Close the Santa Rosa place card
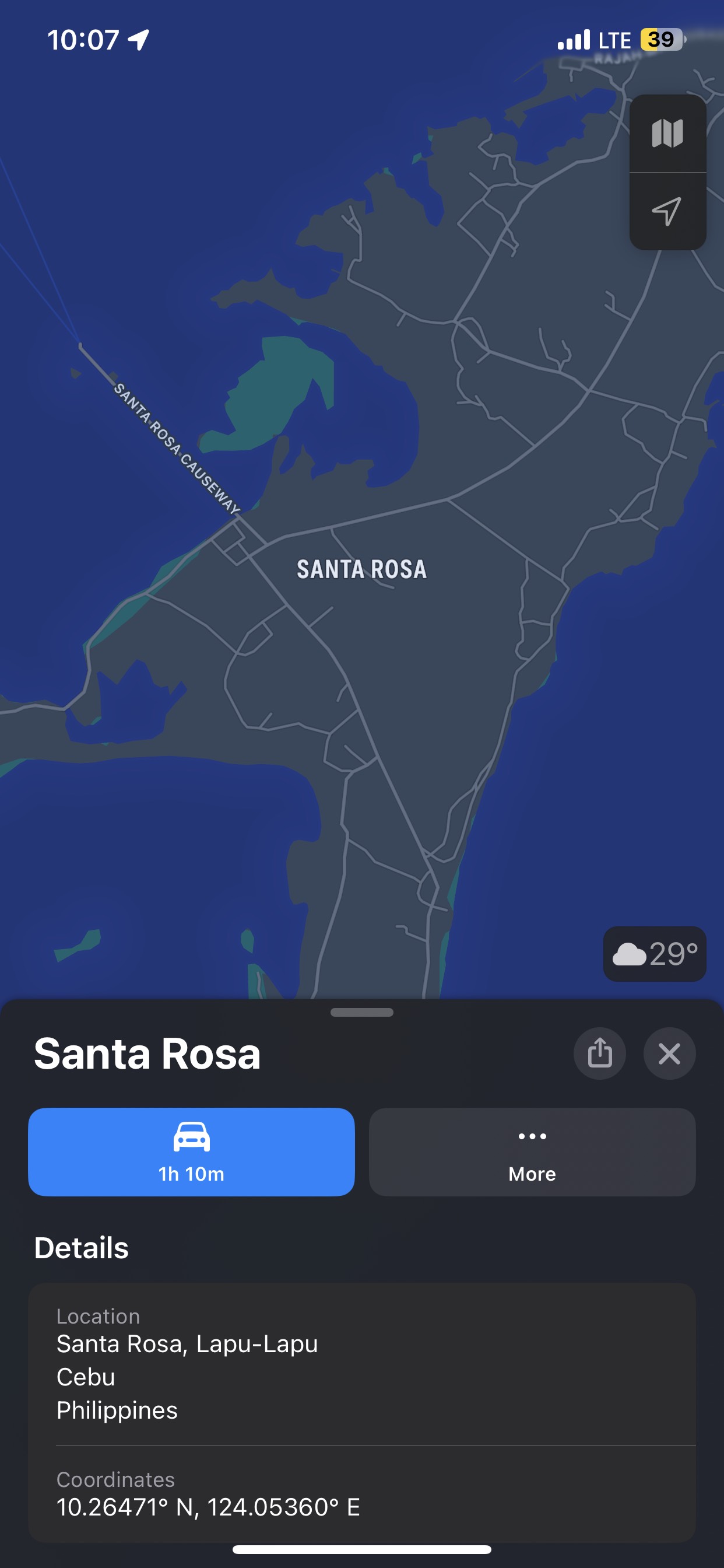Image resolution: width=724 pixels, height=1568 pixels. pos(669,1053)
